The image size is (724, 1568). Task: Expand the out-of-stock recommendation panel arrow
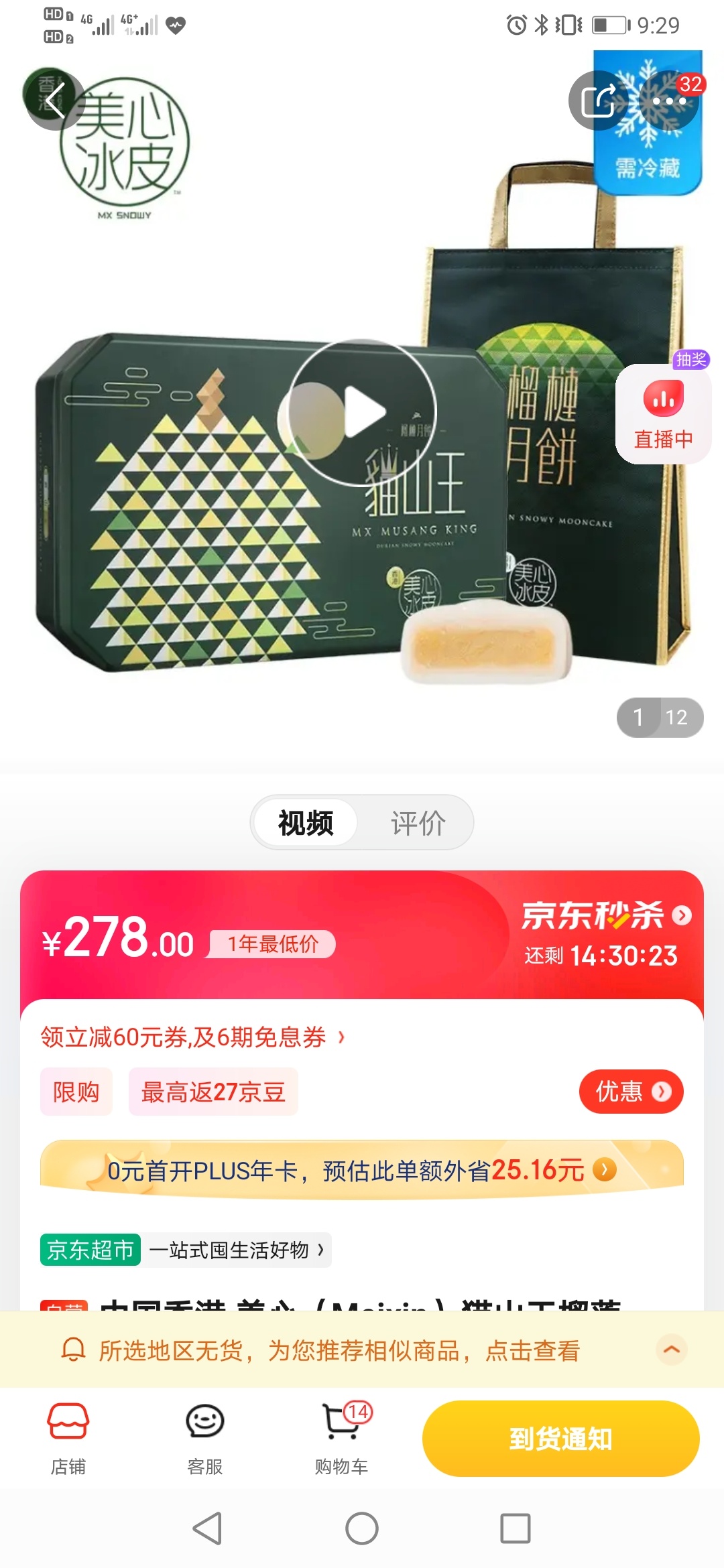(671, 1350)
